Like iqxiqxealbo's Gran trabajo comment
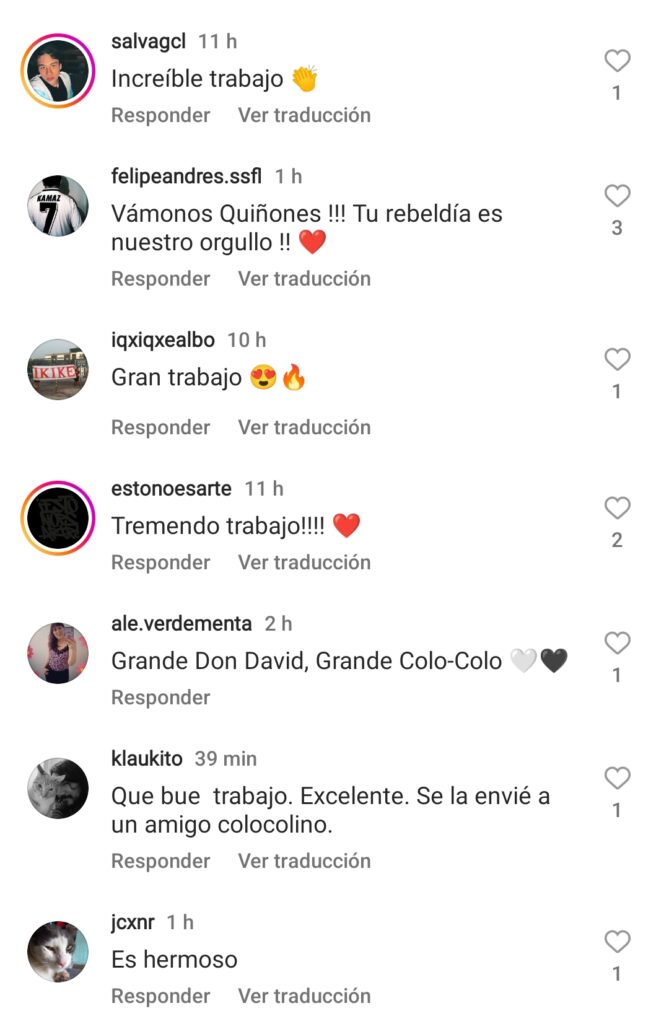 (617, 360)
